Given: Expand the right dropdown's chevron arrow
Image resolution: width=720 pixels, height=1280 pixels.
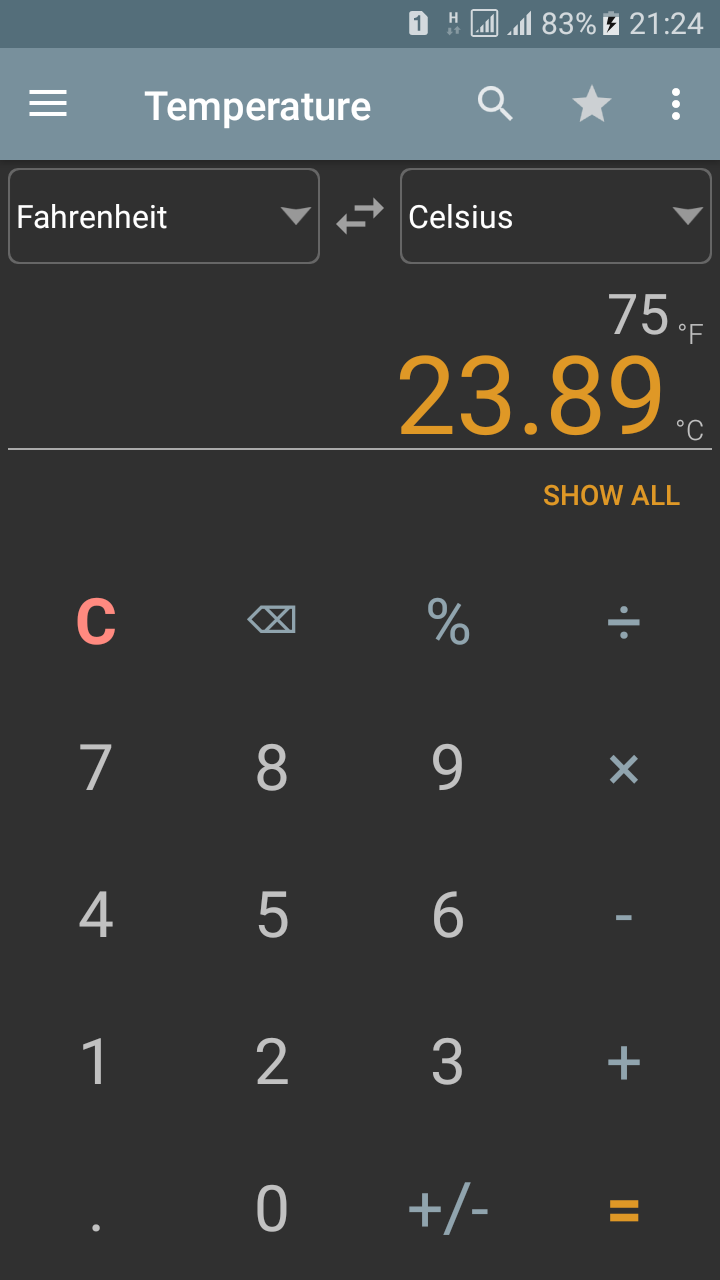Looking at the screenshot, I should click(688, 216).
